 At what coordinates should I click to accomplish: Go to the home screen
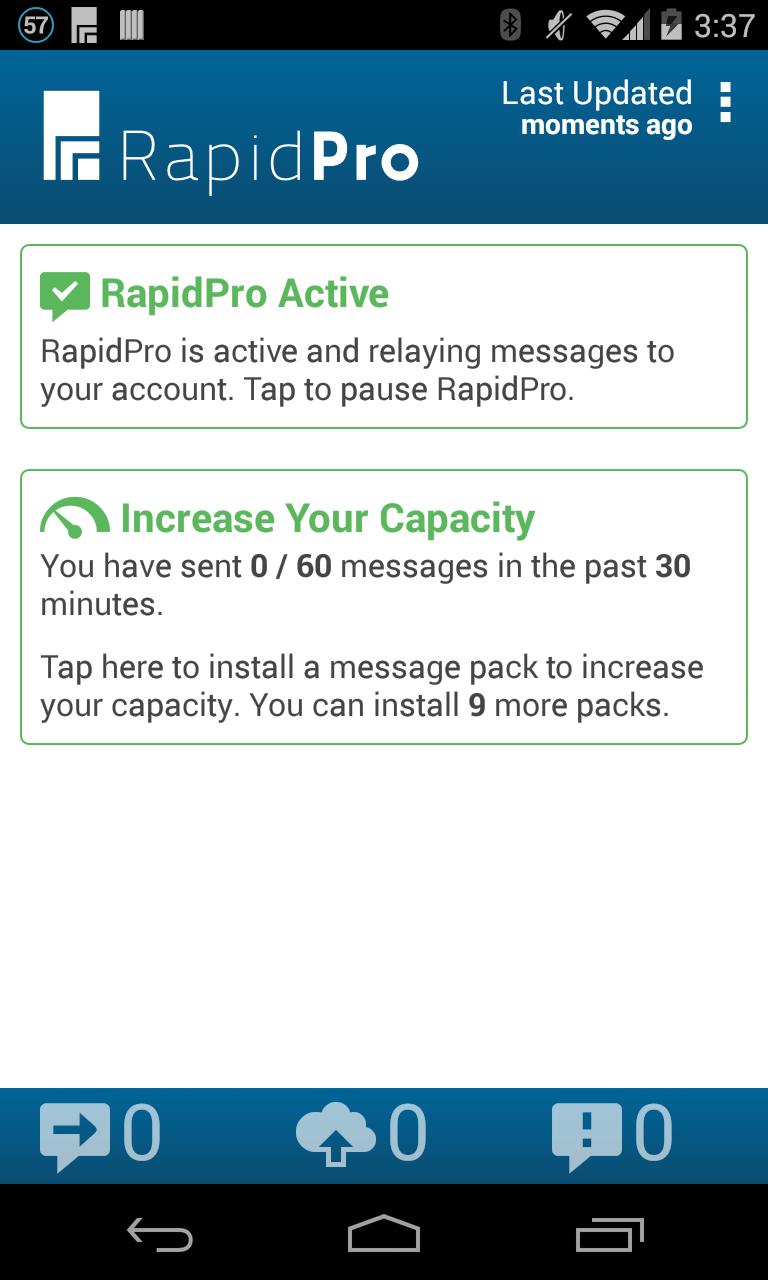(384, 1234)
